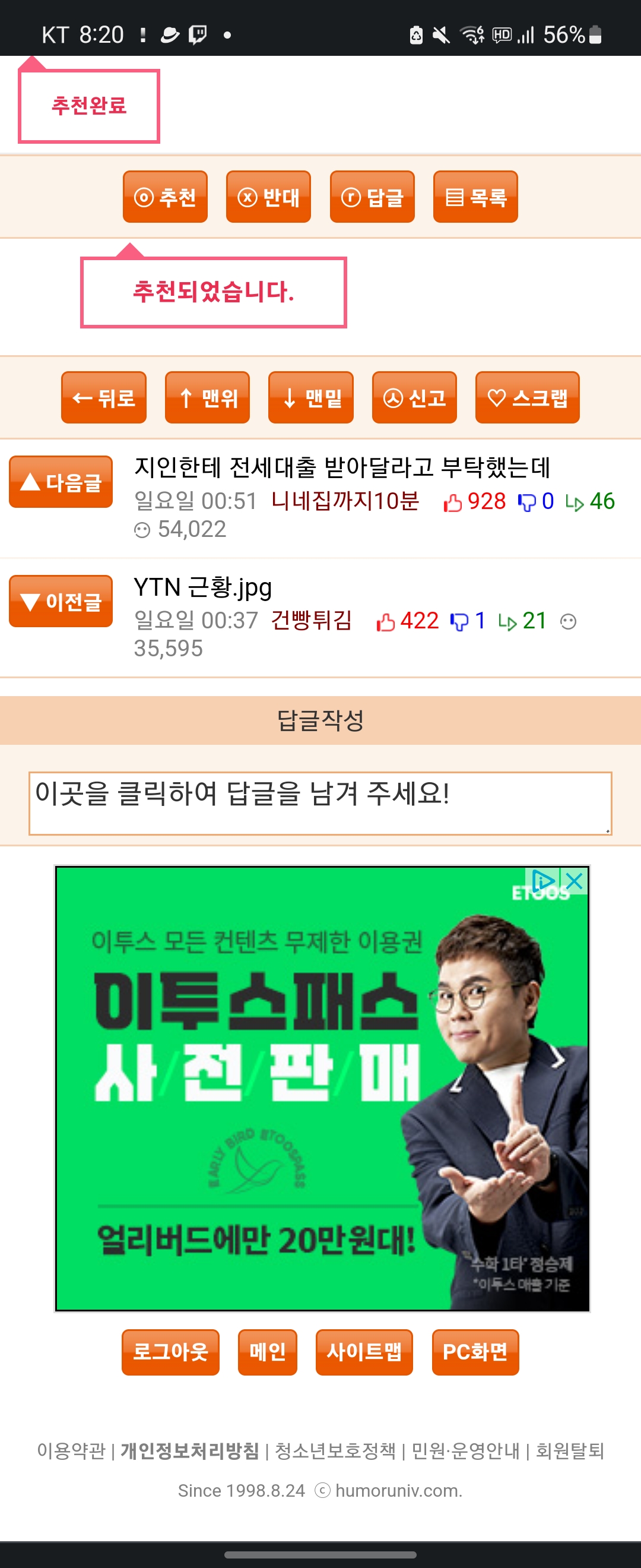
Task: Go to 목록 list
Action: click(475, 197)
